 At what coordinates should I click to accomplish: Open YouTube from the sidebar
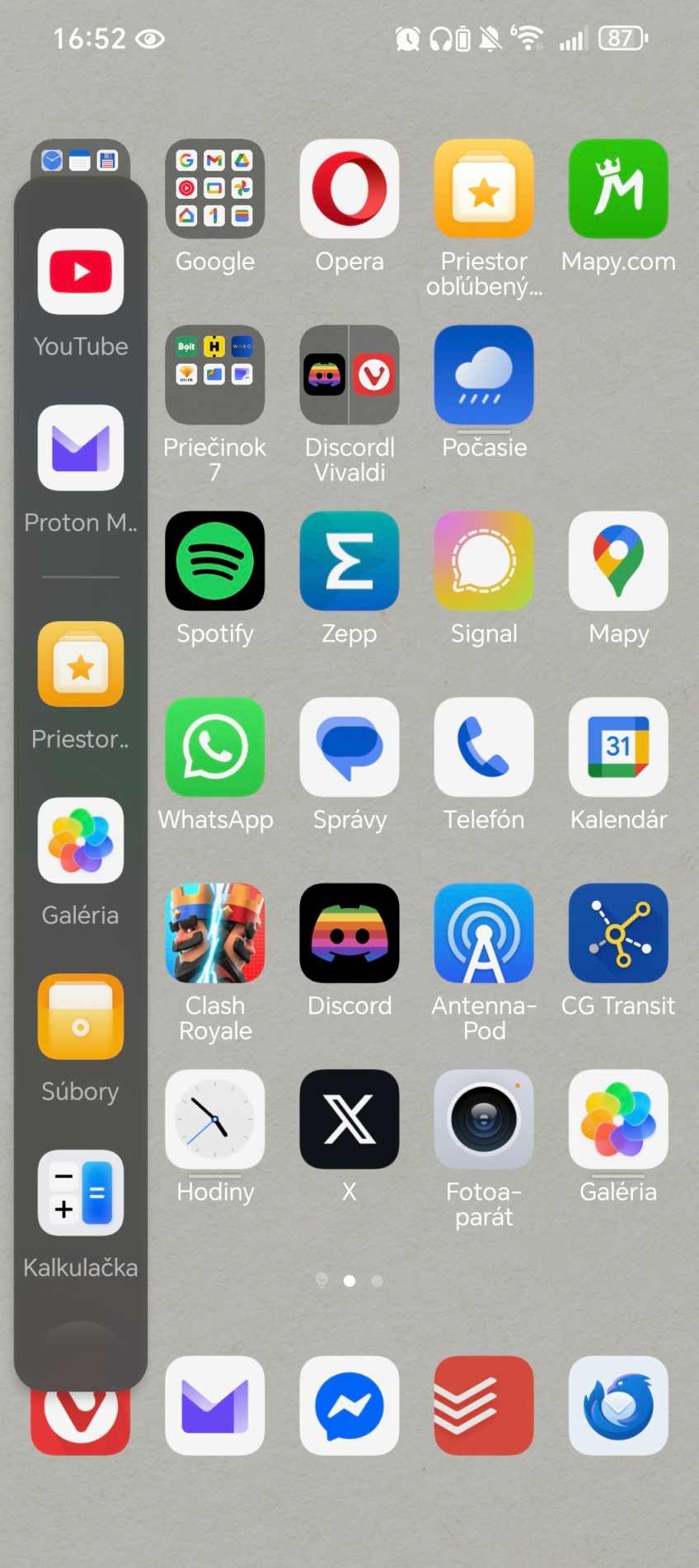point(81,272)
